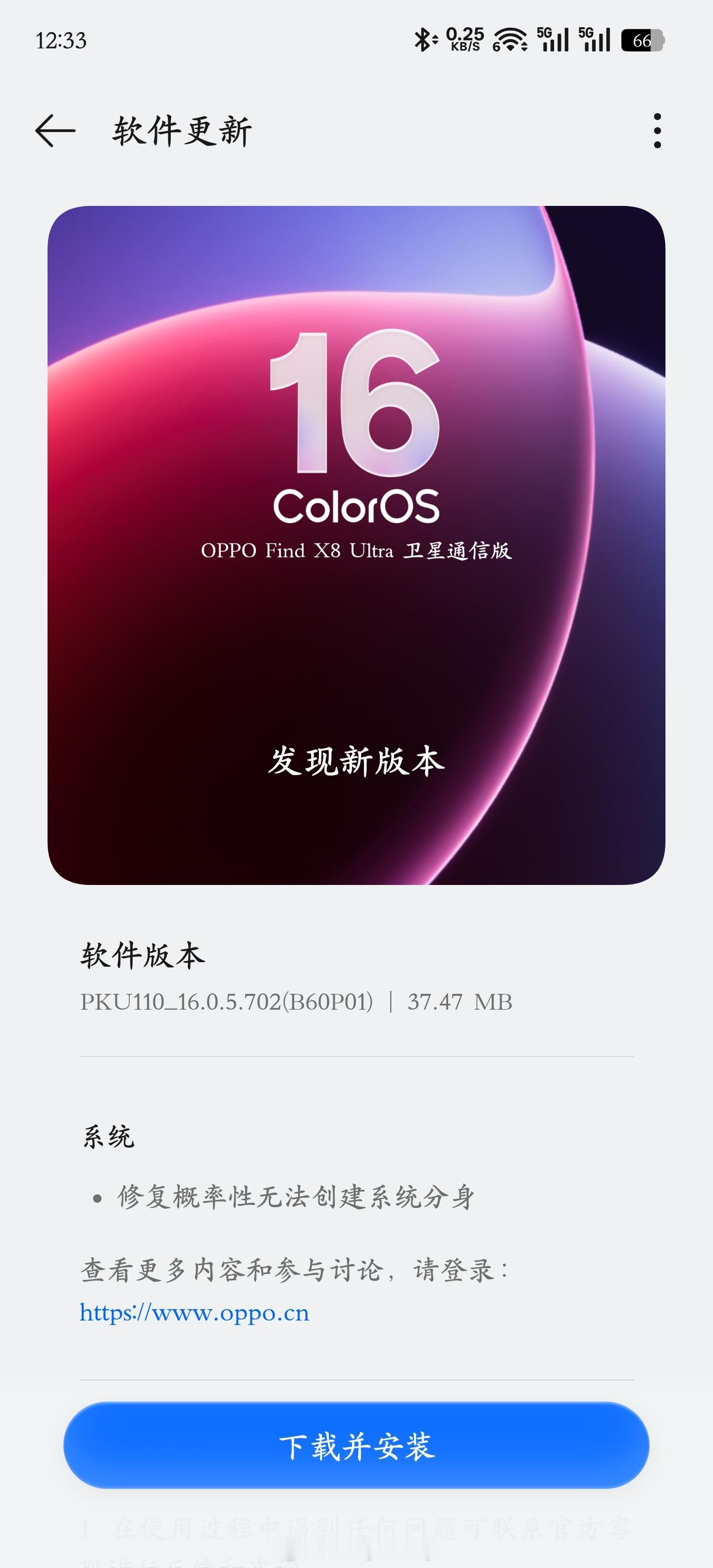This screenshot has height=1568, width=713.
Task: Tap the network speed indicator showing 0.25 KB/S
Action: tap(465, 38)
